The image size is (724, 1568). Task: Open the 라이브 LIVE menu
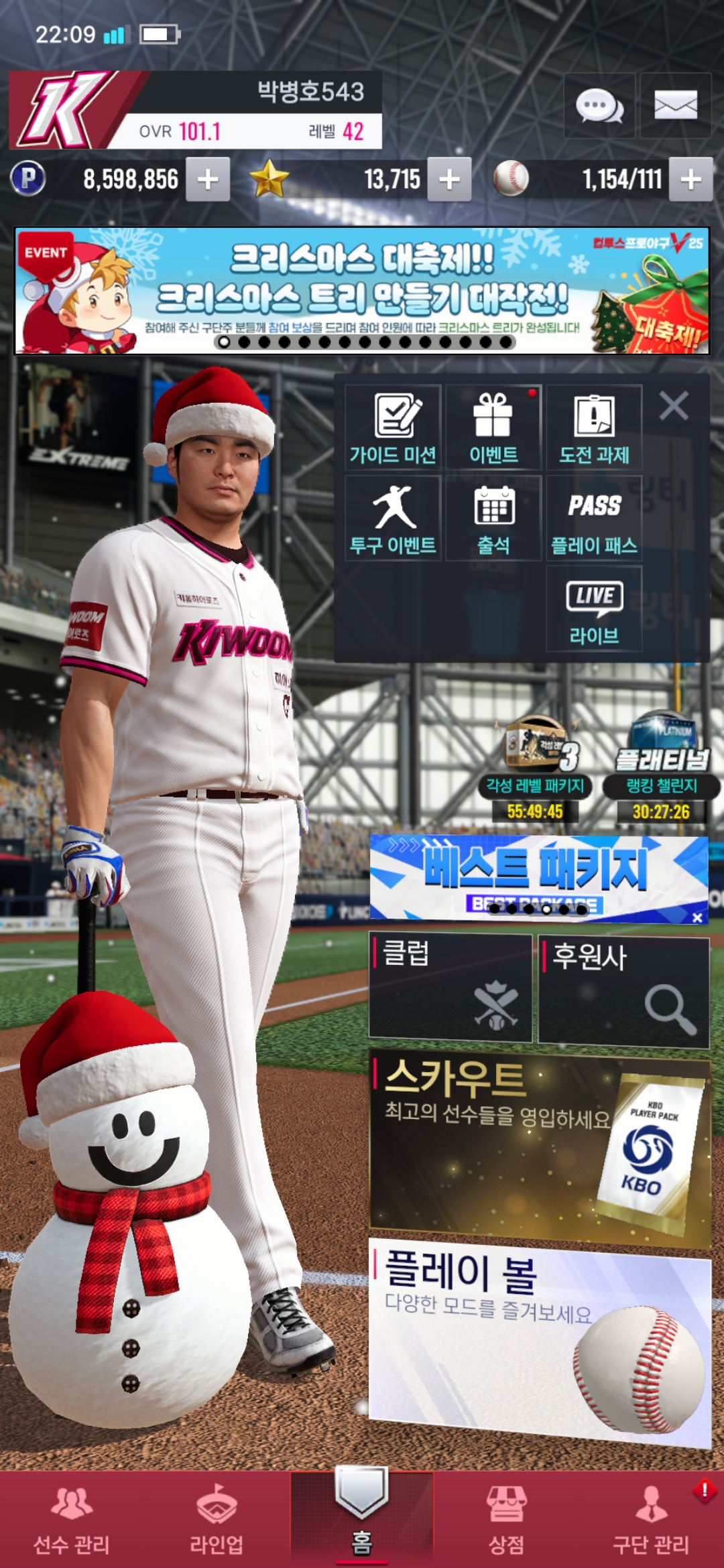pyautogui.click(x=594, y=608)
